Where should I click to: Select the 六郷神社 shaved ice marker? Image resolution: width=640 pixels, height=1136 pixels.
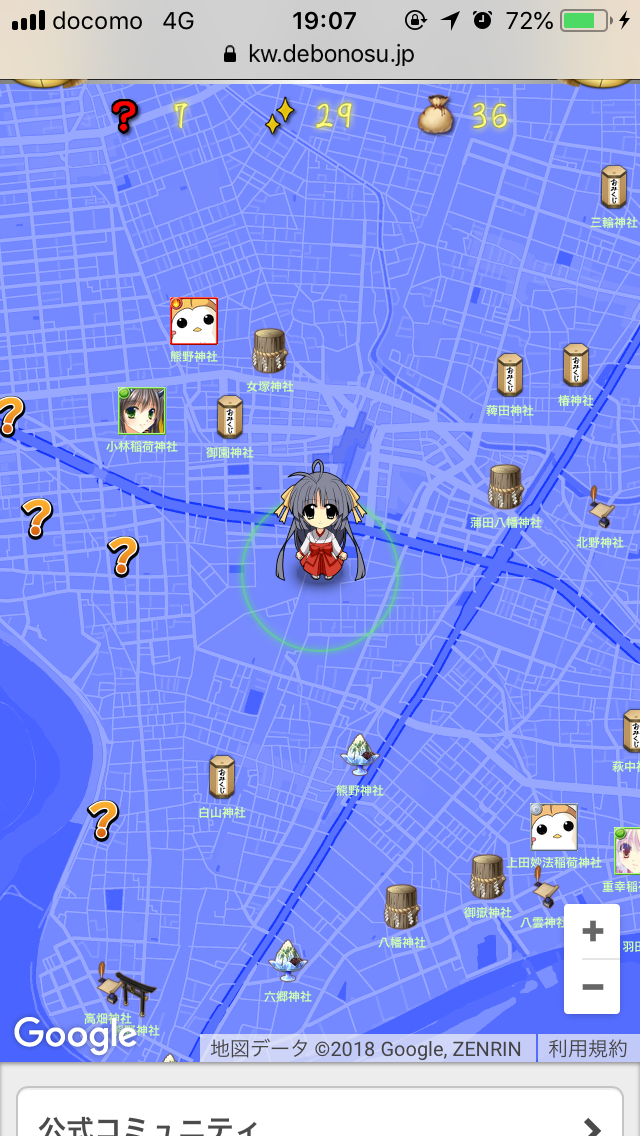pos(288,960)
